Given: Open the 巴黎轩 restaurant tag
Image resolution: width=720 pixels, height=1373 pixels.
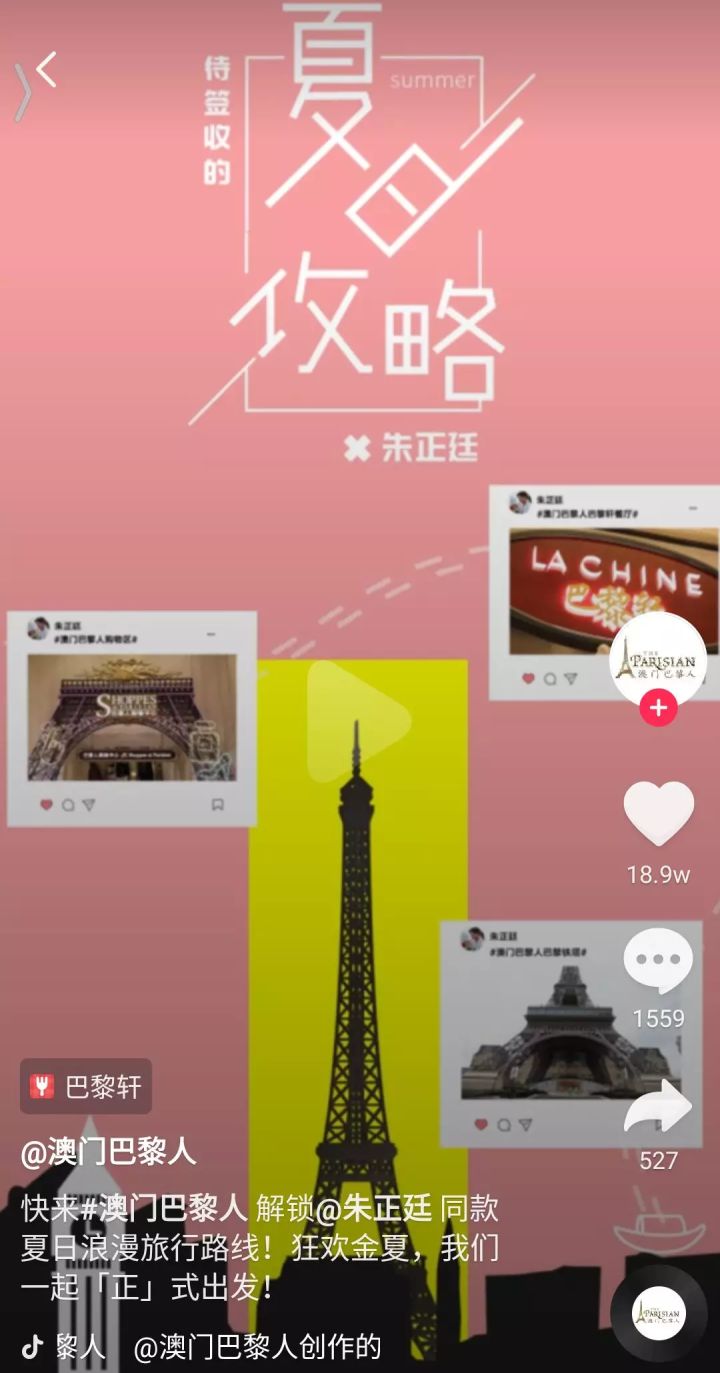Looking at the screenshot, I should [86, 1087].
